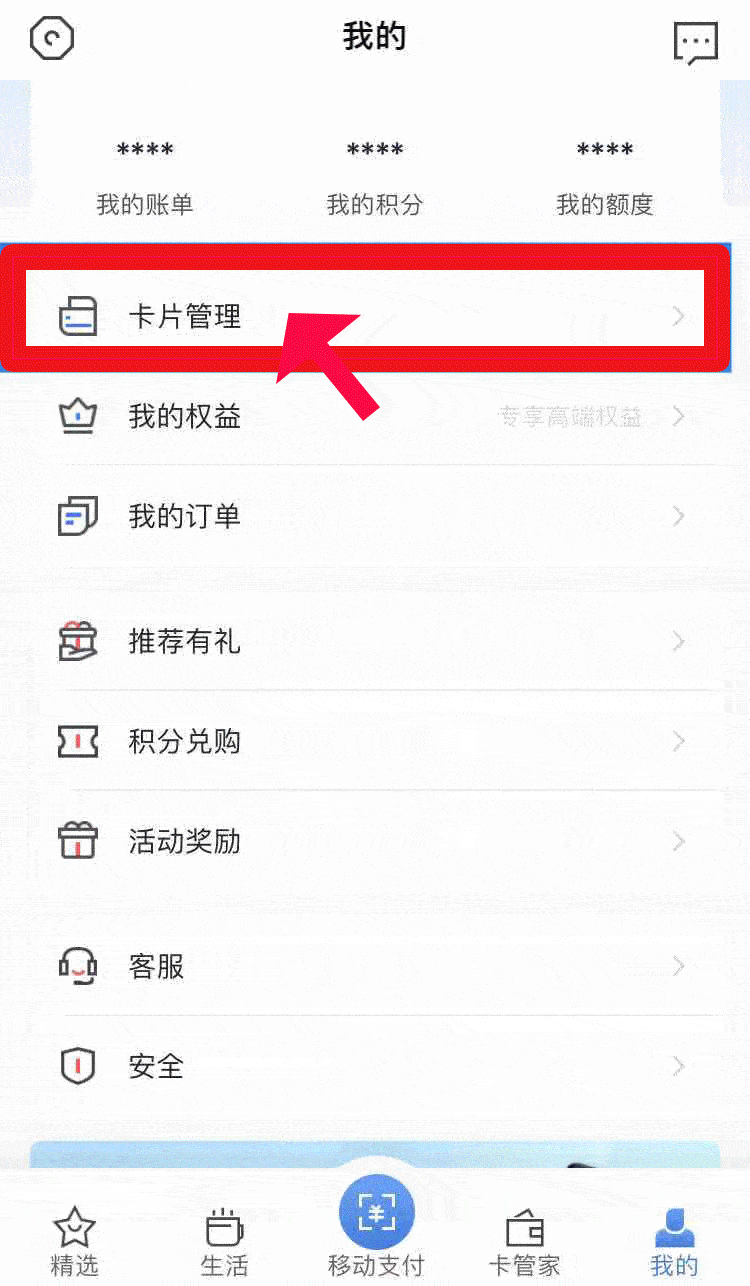View 我的积分 points
Screen dimensions: 750x1286
tap(375, 178)
